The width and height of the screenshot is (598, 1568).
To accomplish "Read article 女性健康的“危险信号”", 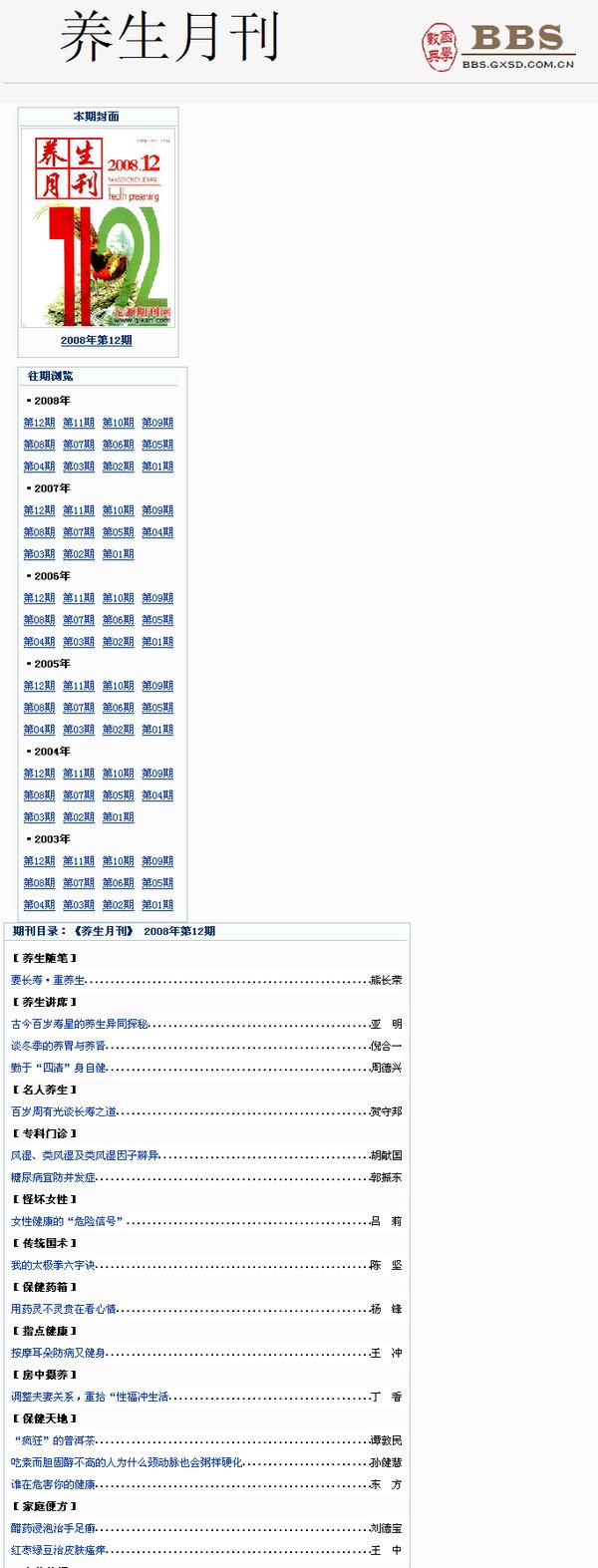I will (66, 1222).
